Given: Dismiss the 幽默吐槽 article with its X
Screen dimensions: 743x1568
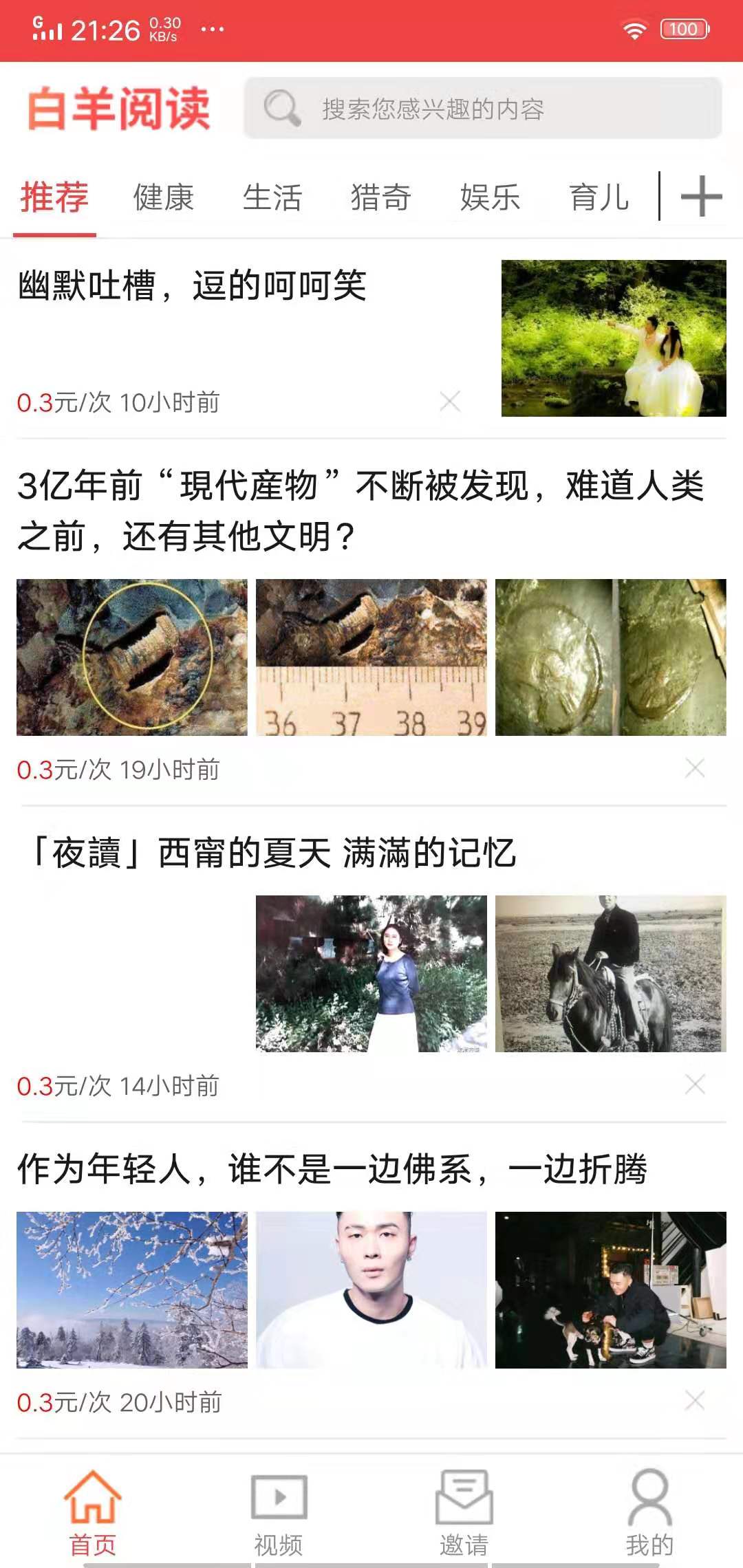Looking at the screenshot, I should click(451, 402).
